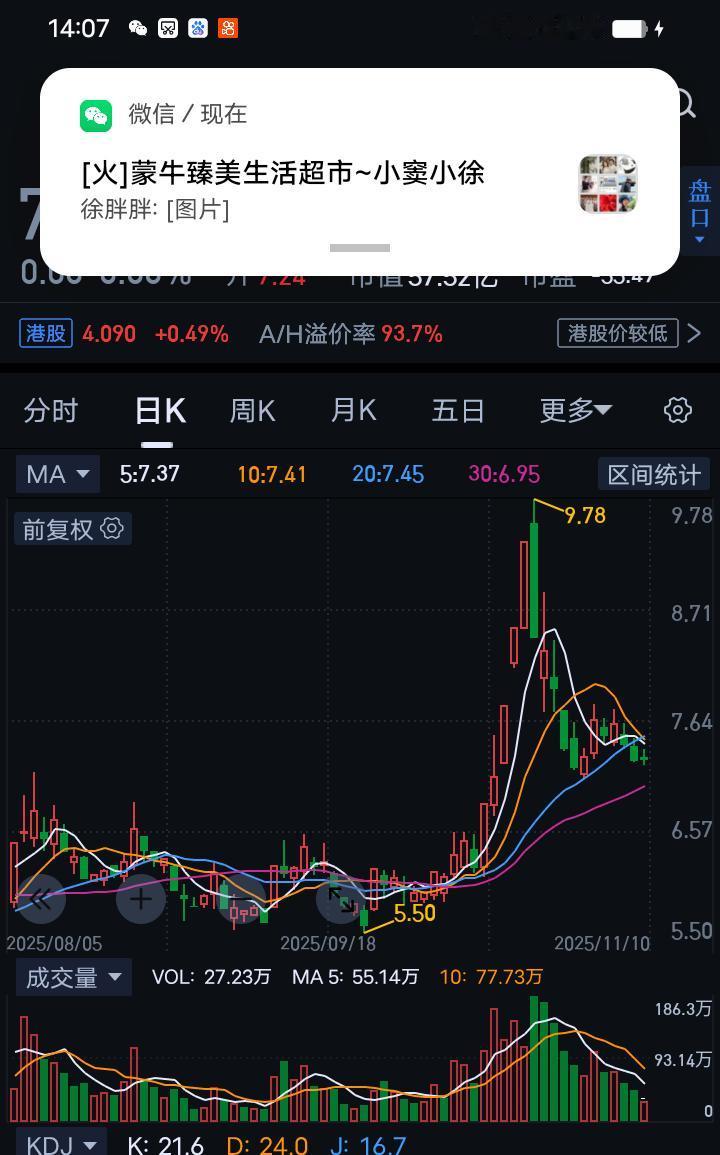Switch to the 周K weekly chart tab
This screenshot has width=720, height=1155.
coord(252,410)
